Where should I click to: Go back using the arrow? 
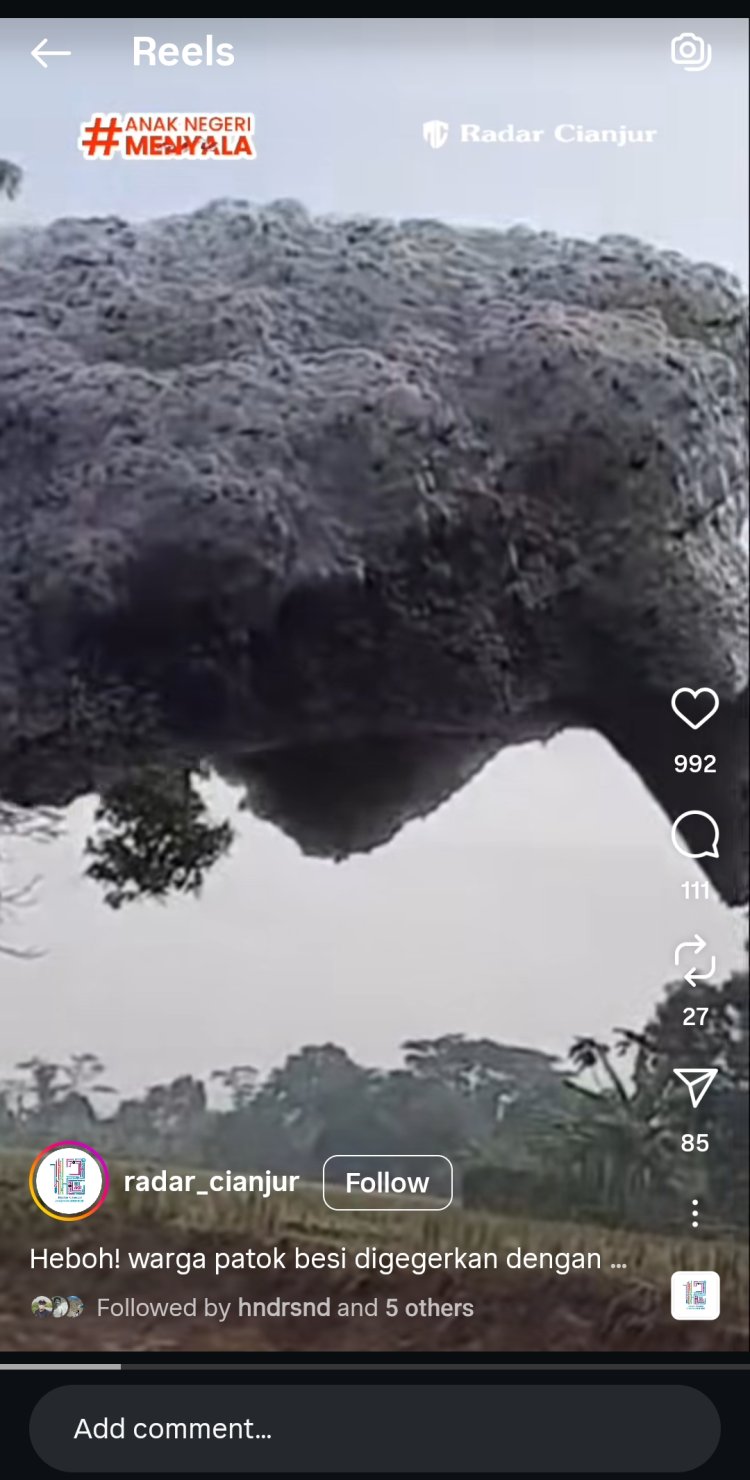pyautogui.click(x=50, y=53)
